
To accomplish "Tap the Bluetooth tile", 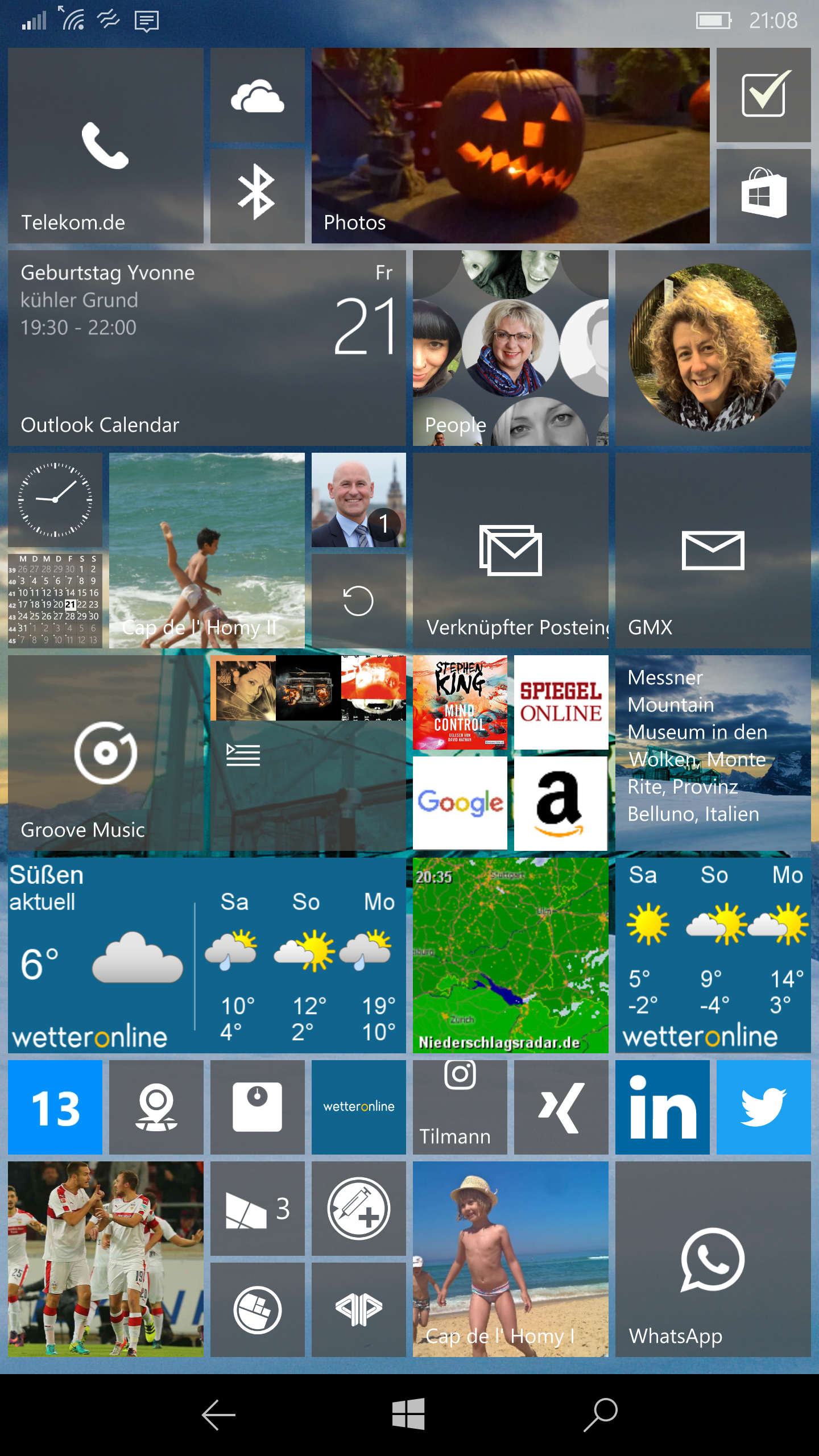I will [257, 196].
